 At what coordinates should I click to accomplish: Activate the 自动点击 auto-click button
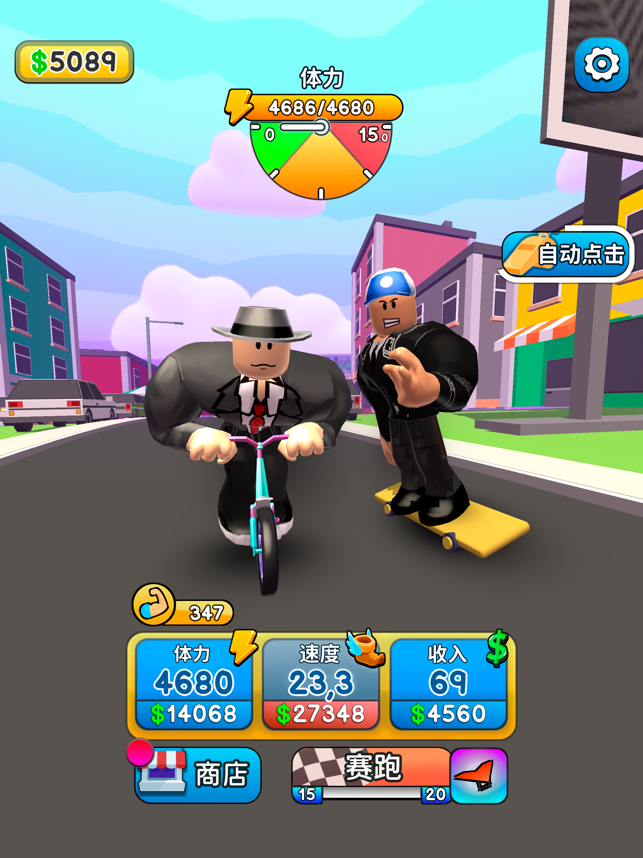pyautogui.click(x=567, y=255)
